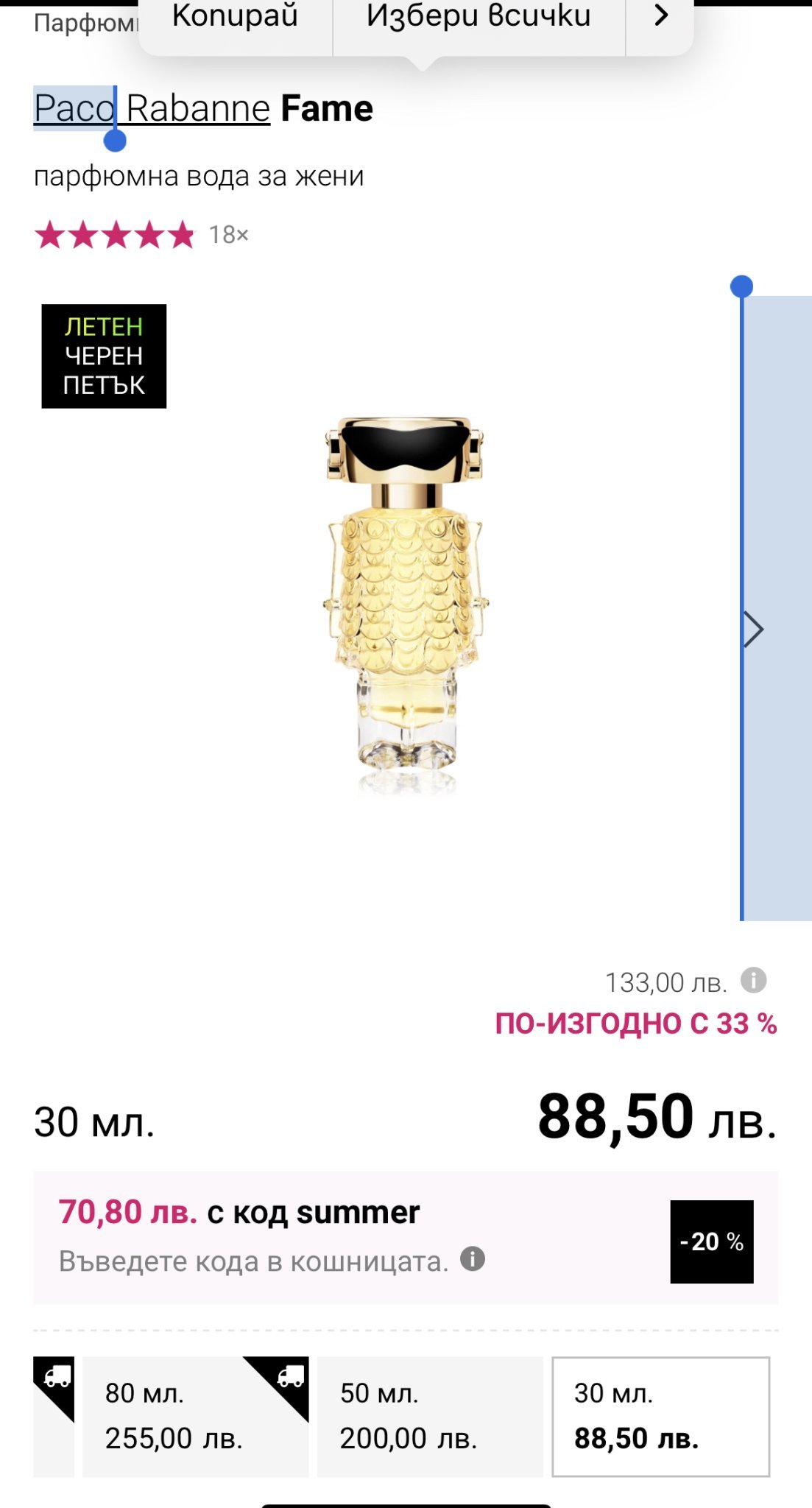The image size is (812, 1508).
Task: Show more options in the selection menu
Action: tap(660, 16)
